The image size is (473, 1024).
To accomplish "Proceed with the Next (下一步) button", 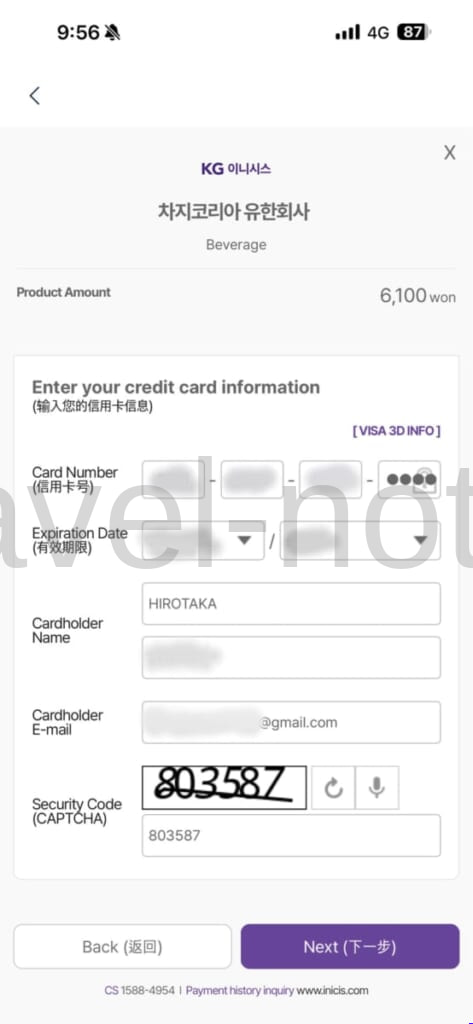I will (350, 946).
